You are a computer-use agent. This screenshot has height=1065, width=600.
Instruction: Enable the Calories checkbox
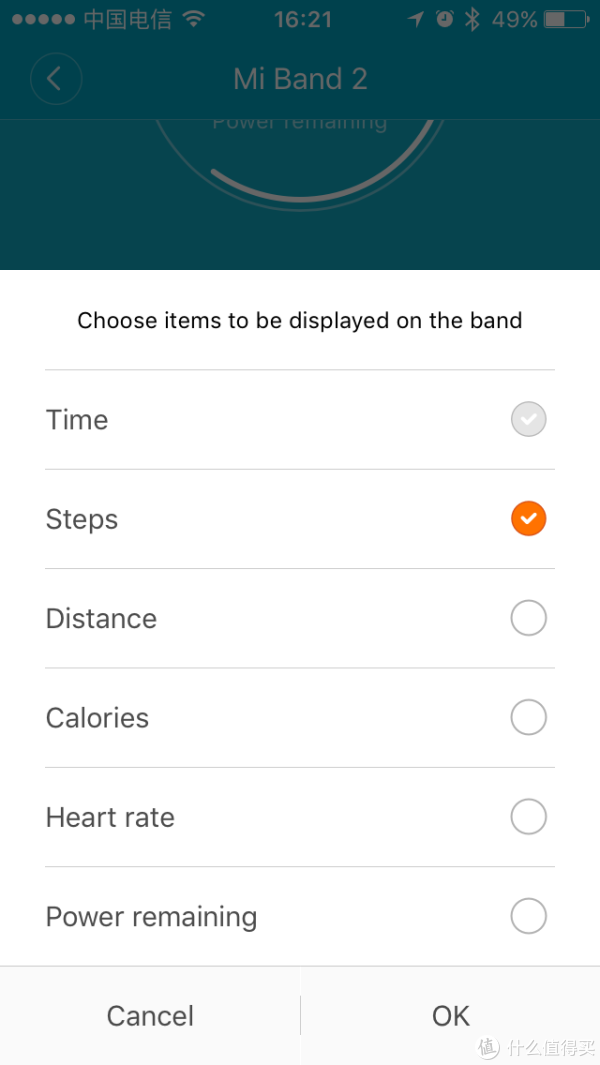528,717
